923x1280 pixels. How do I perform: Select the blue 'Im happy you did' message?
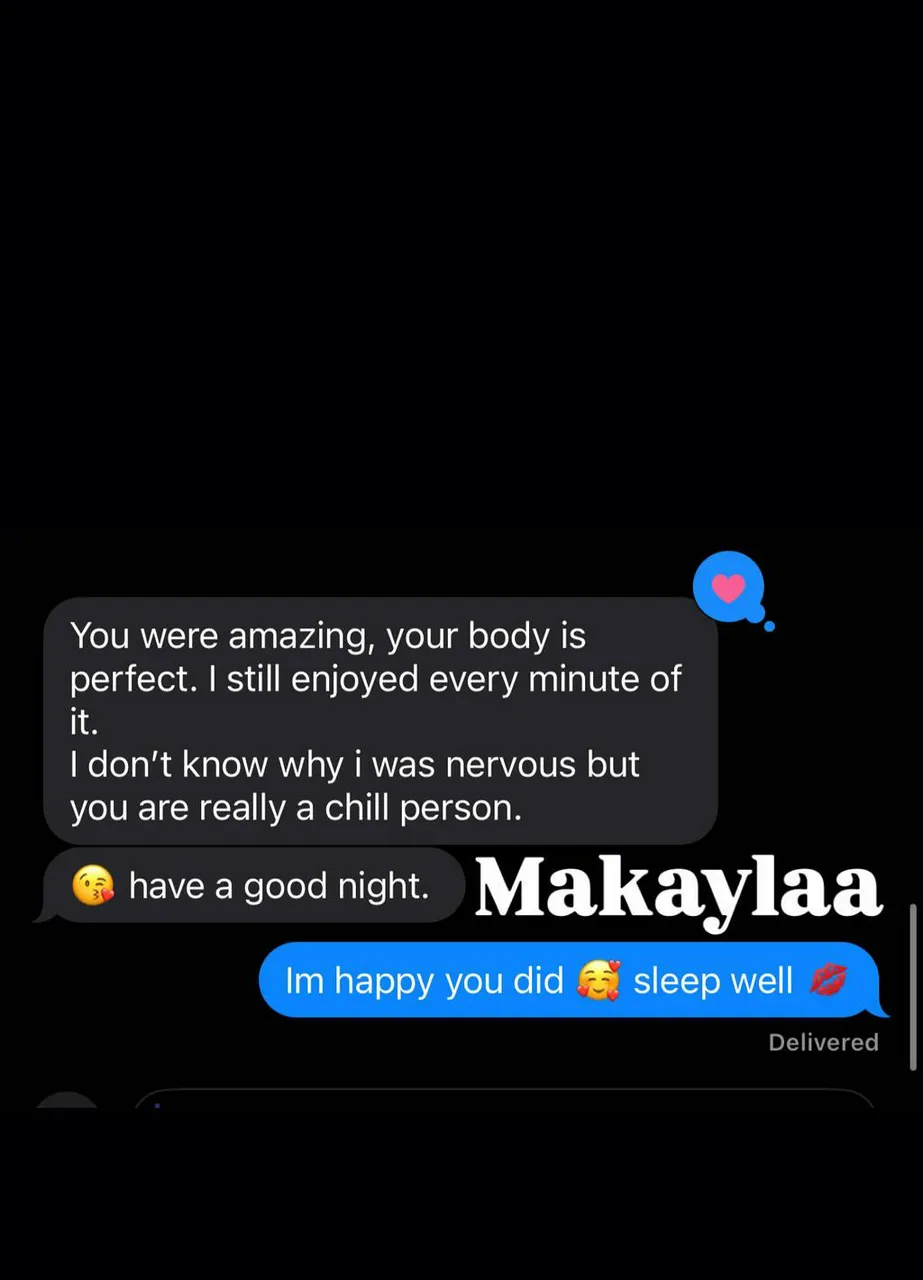[x=570, y=981]
